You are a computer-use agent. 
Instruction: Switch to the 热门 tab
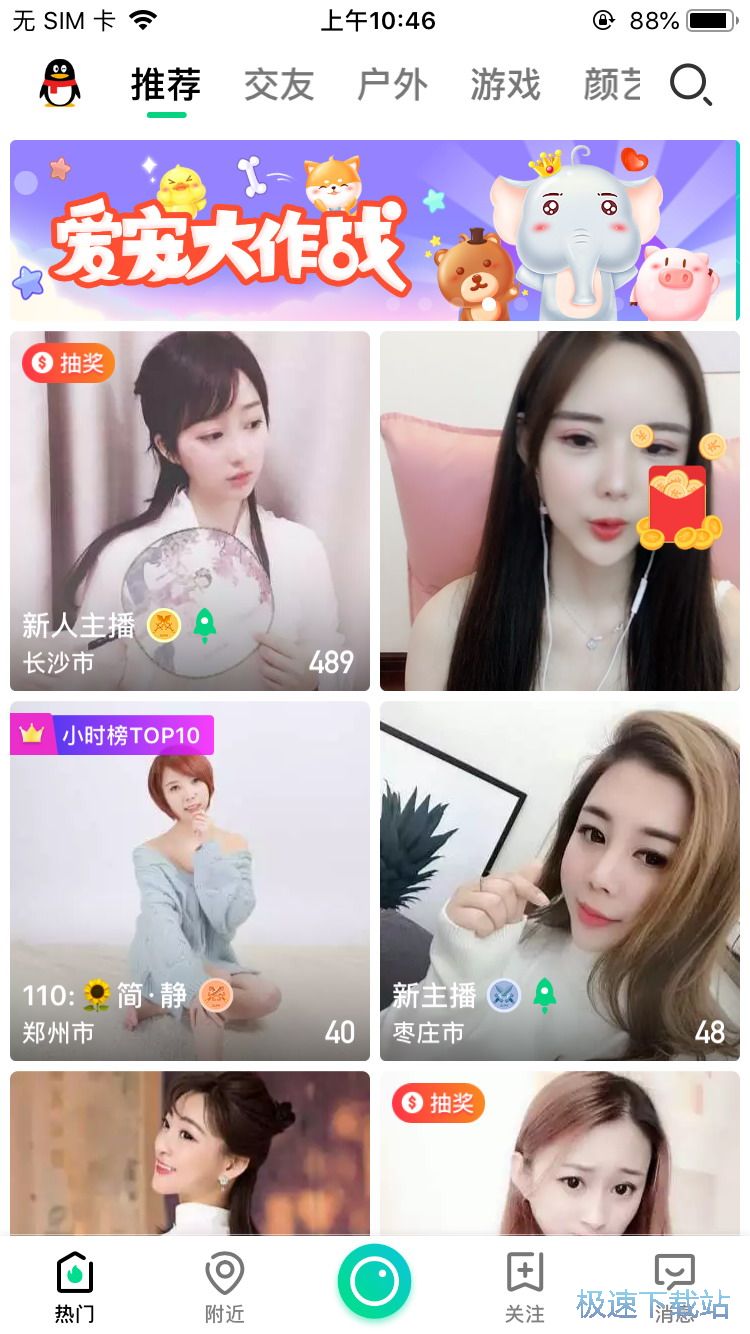point(75,1289)
